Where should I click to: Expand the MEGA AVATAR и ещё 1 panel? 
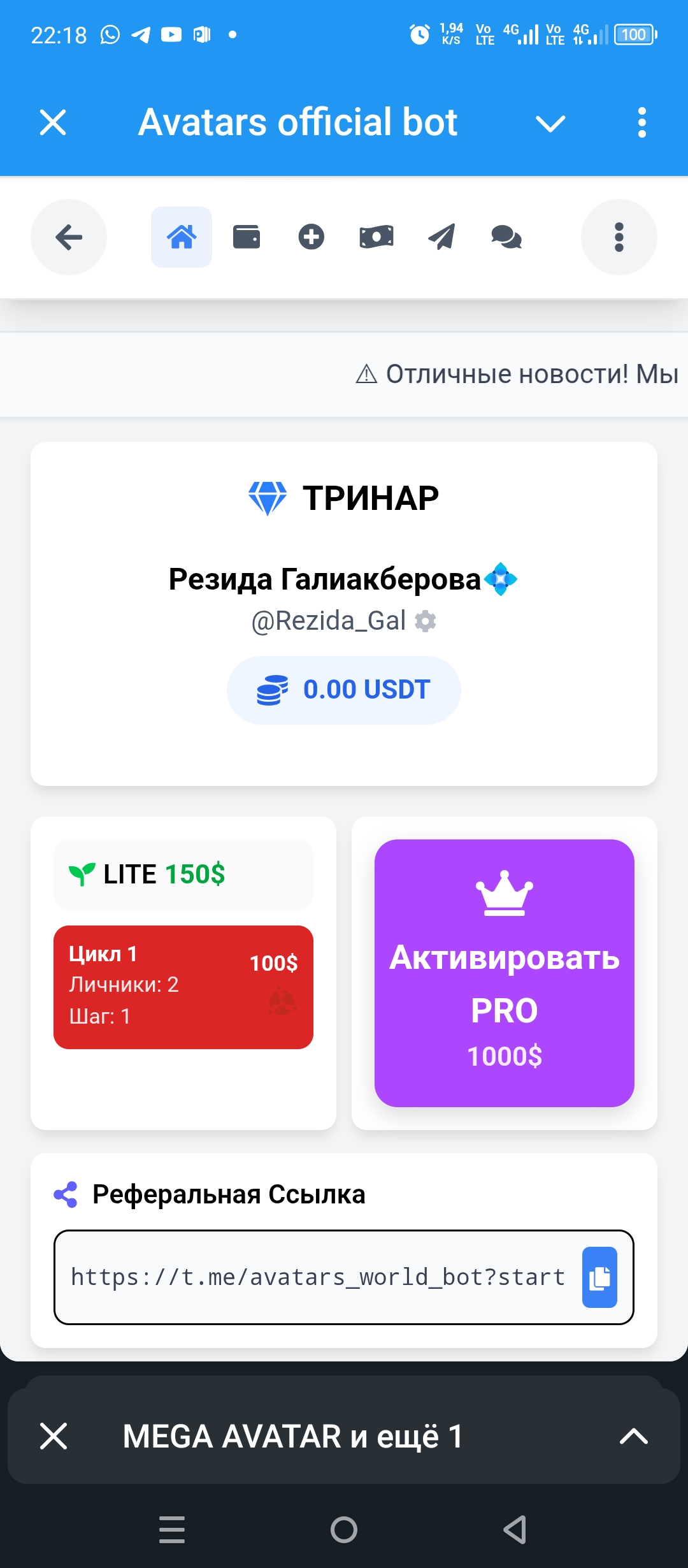click(634, 1436)
